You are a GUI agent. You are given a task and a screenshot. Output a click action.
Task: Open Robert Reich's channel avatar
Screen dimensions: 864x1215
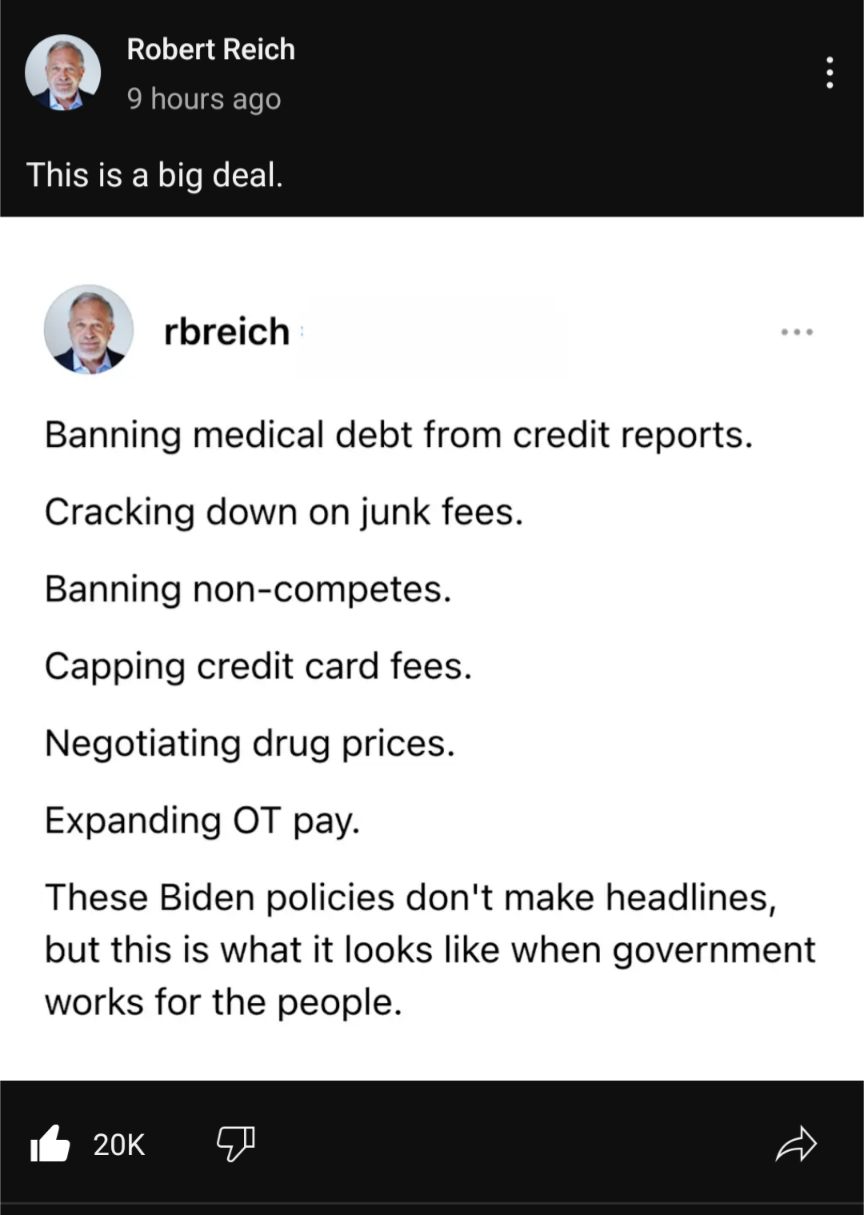tap(63, 73)
